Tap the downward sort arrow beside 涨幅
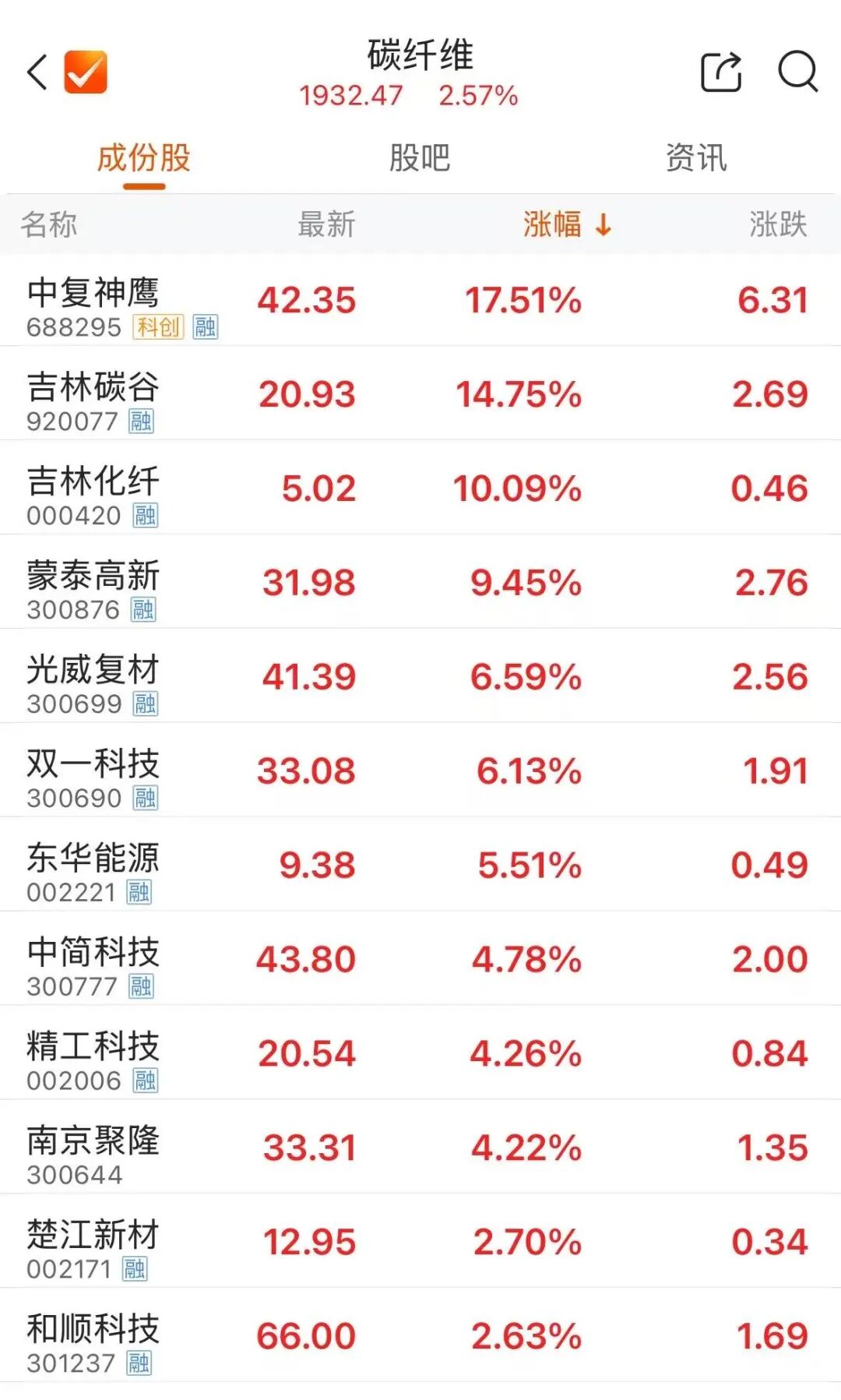The width and height of the screenshot is (841, 1400). click(x=601, y=226)
